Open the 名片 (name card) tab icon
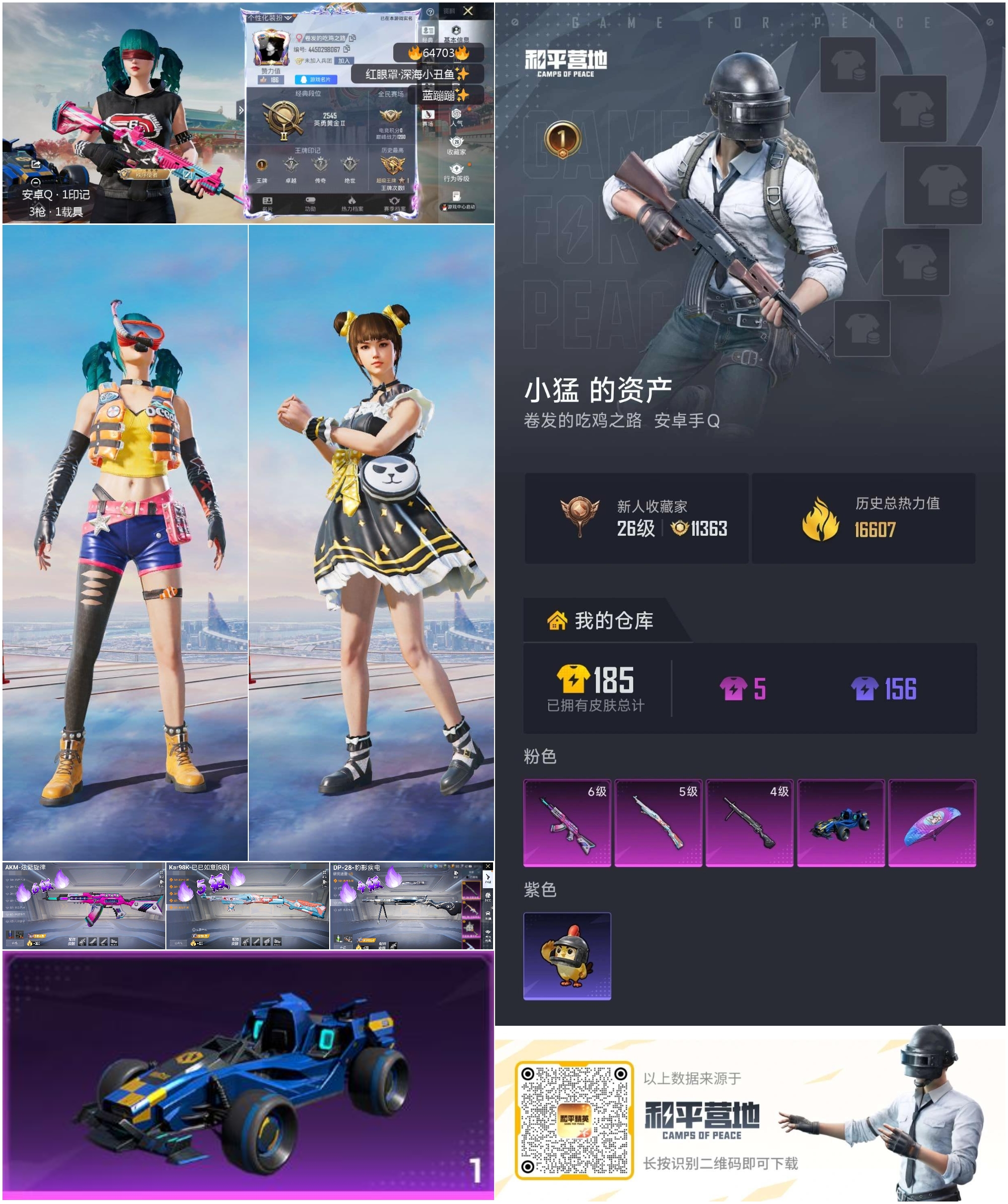Image resolution: width=1008 pixels, height=1204 pixels. [x=267, y=202]
